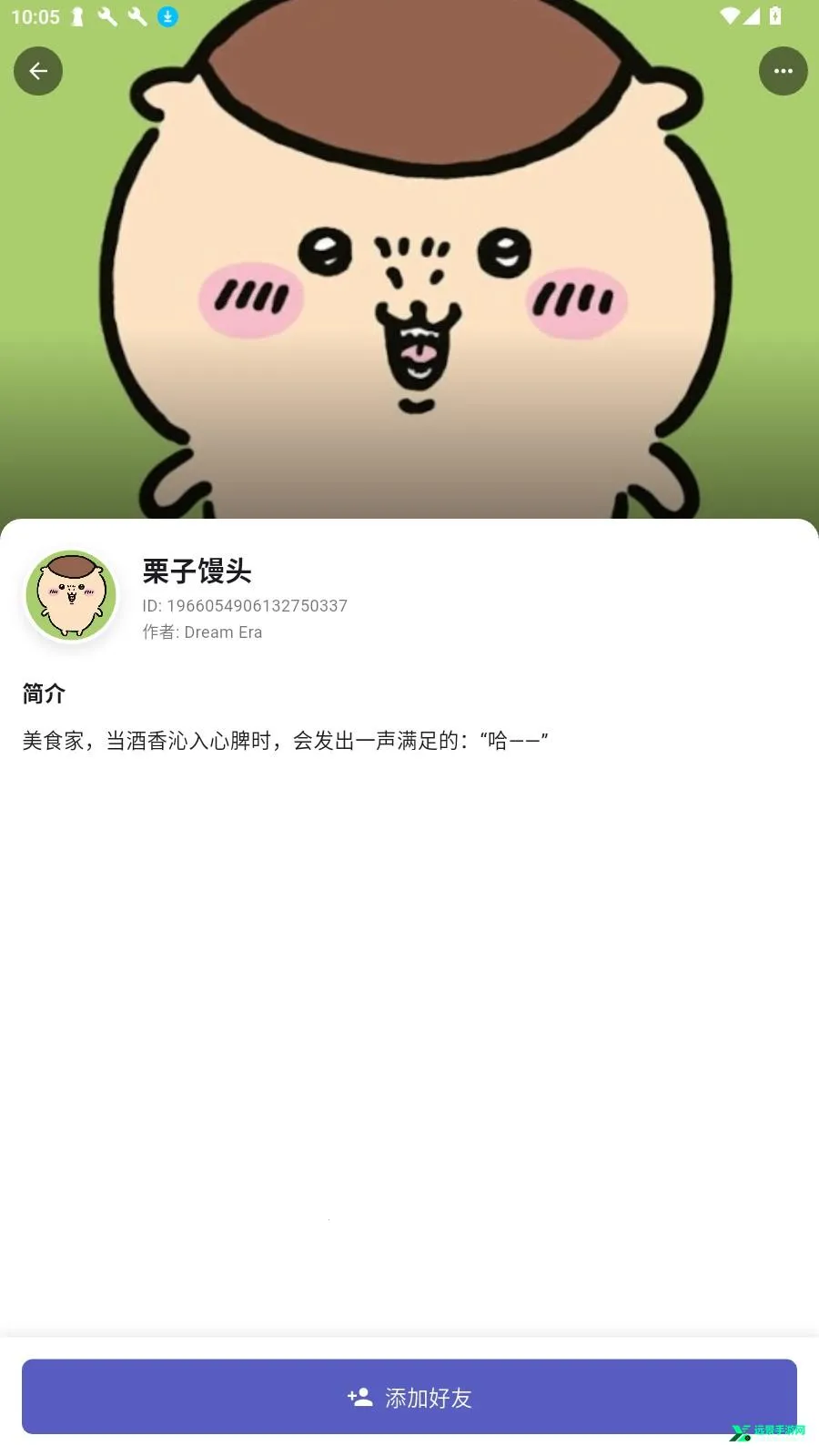Tap the add-friend person icon on the button
819x1456 pixels.
tap(359, 1397)
